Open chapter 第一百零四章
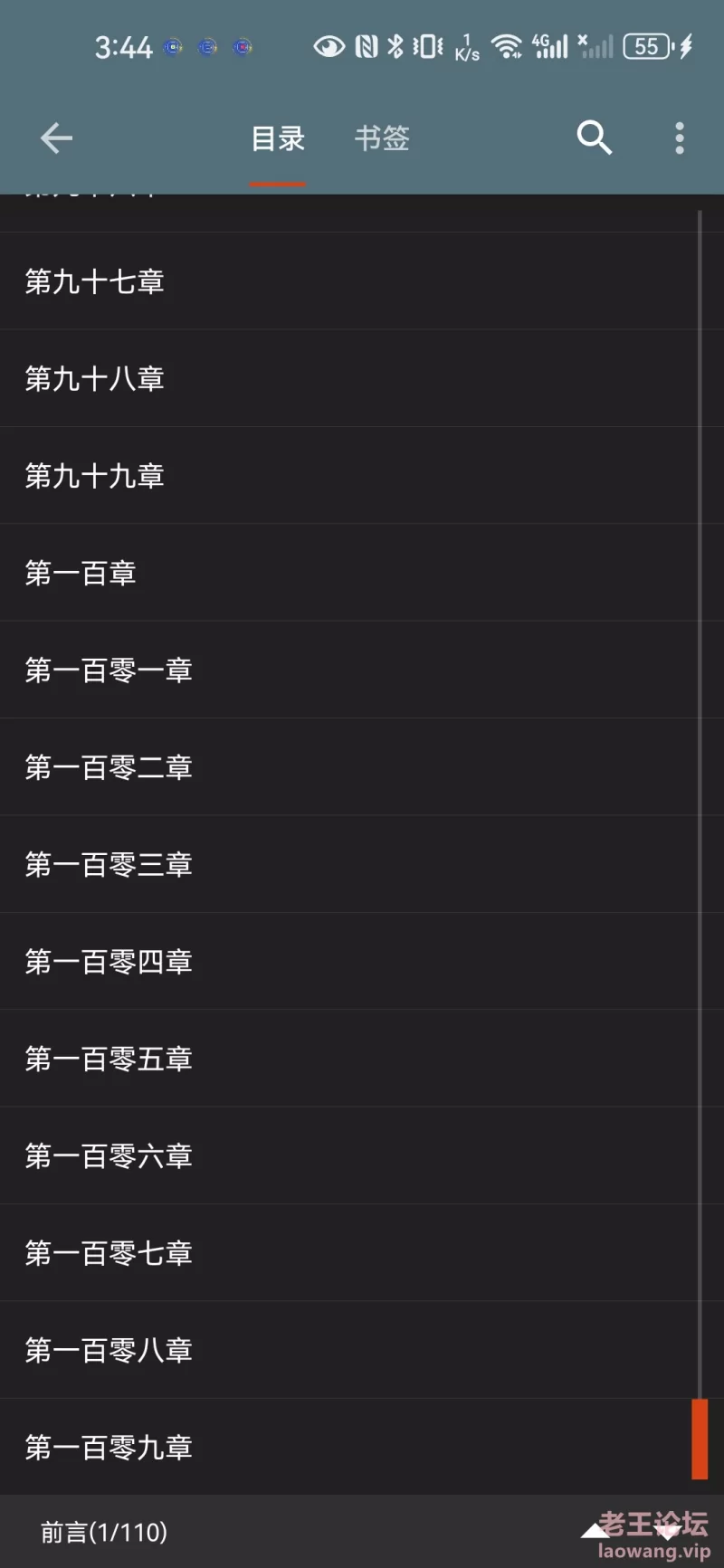The width and height of the screenshot is (724, 1568). pyautogui.click(x=362, y=962)
